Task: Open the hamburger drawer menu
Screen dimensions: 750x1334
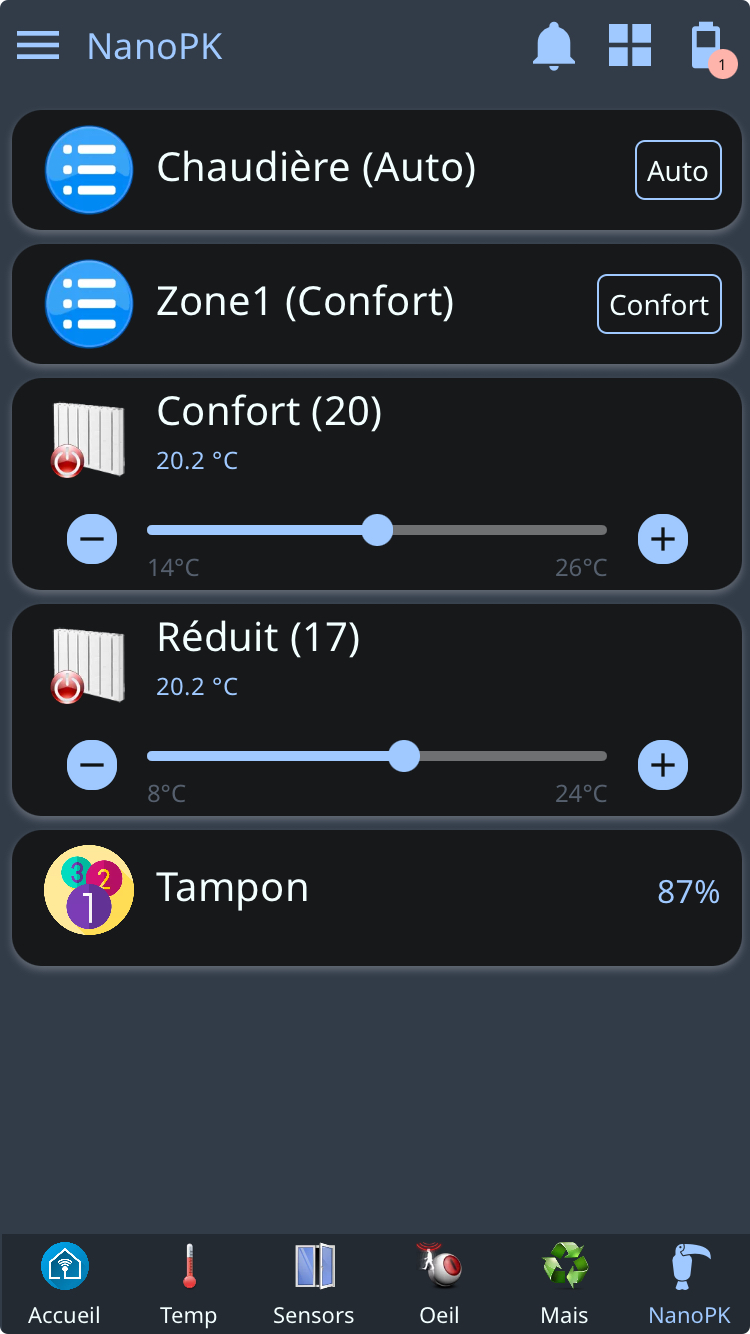Action: pos(38,46)
